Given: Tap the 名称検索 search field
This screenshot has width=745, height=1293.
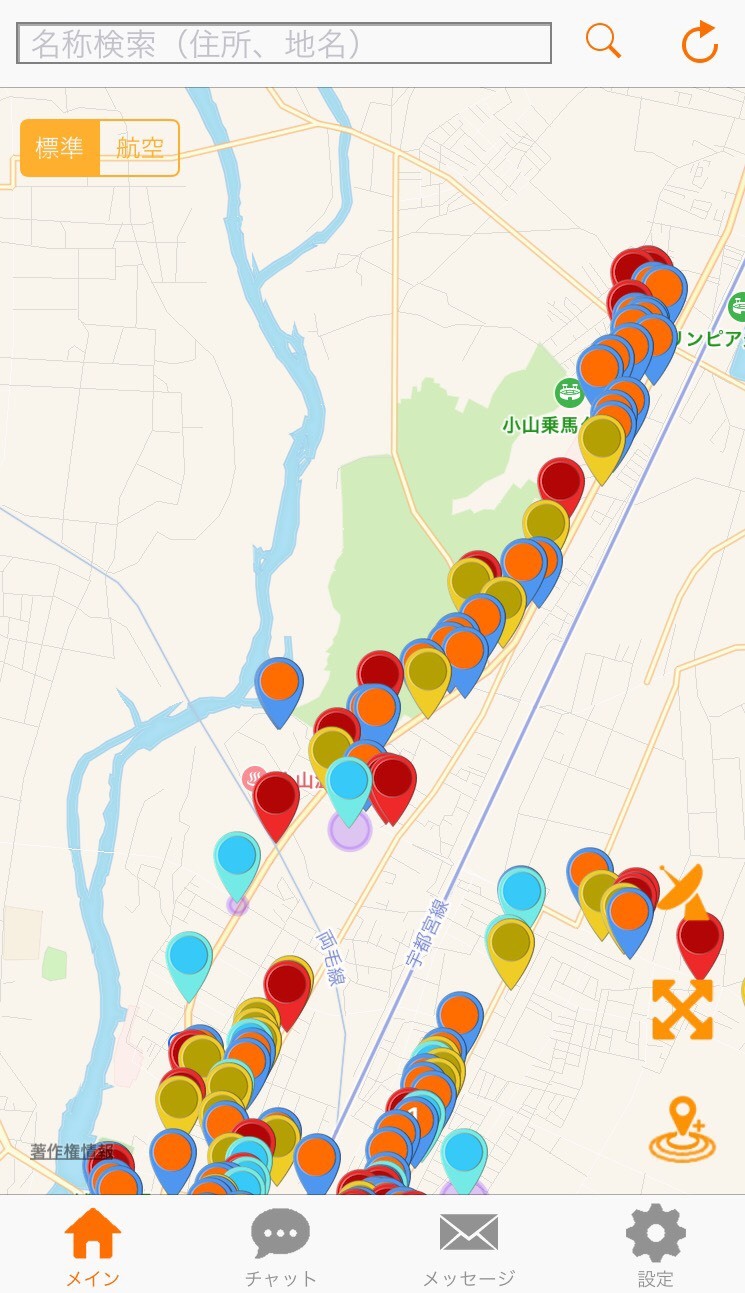Looking at the screenshot, I should [284, 43].
